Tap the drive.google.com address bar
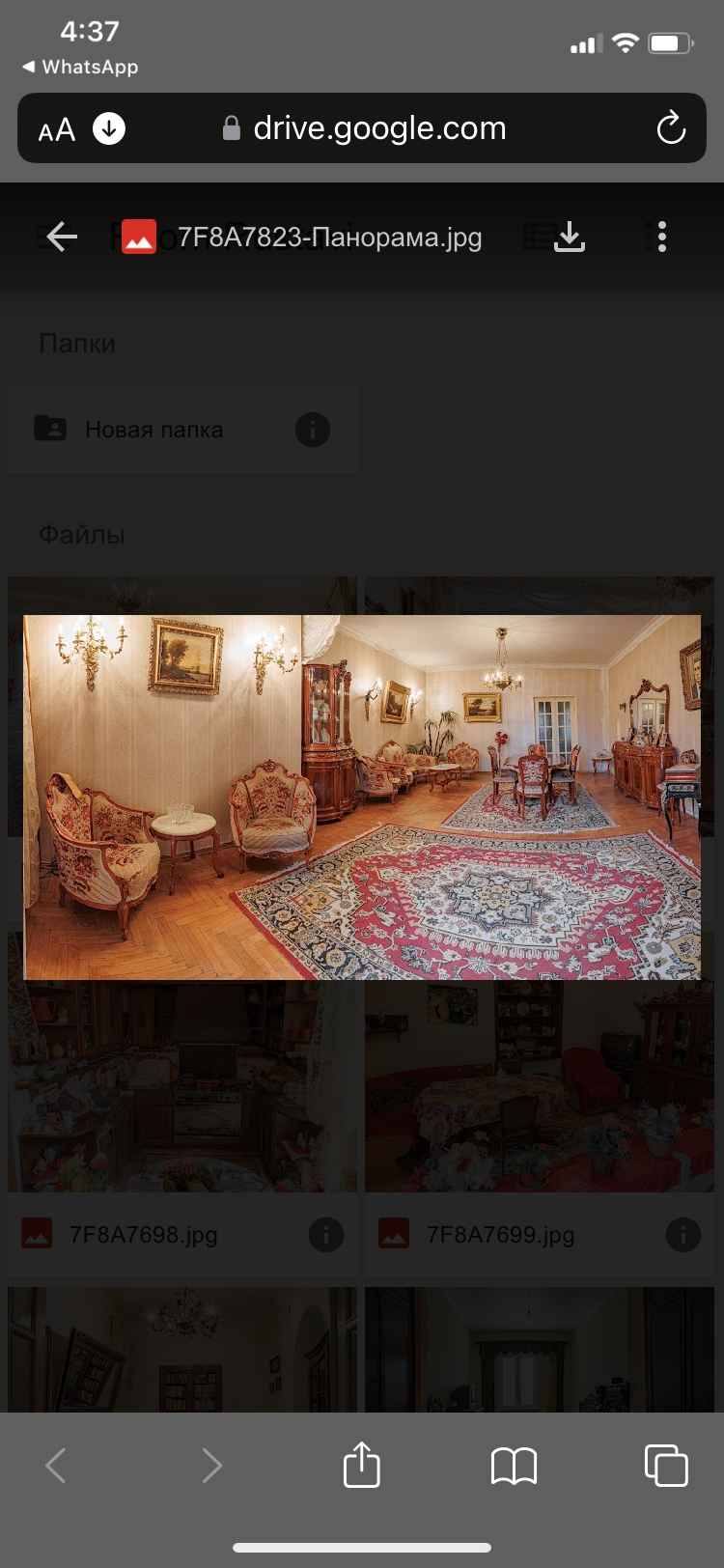 click(364, 128)
